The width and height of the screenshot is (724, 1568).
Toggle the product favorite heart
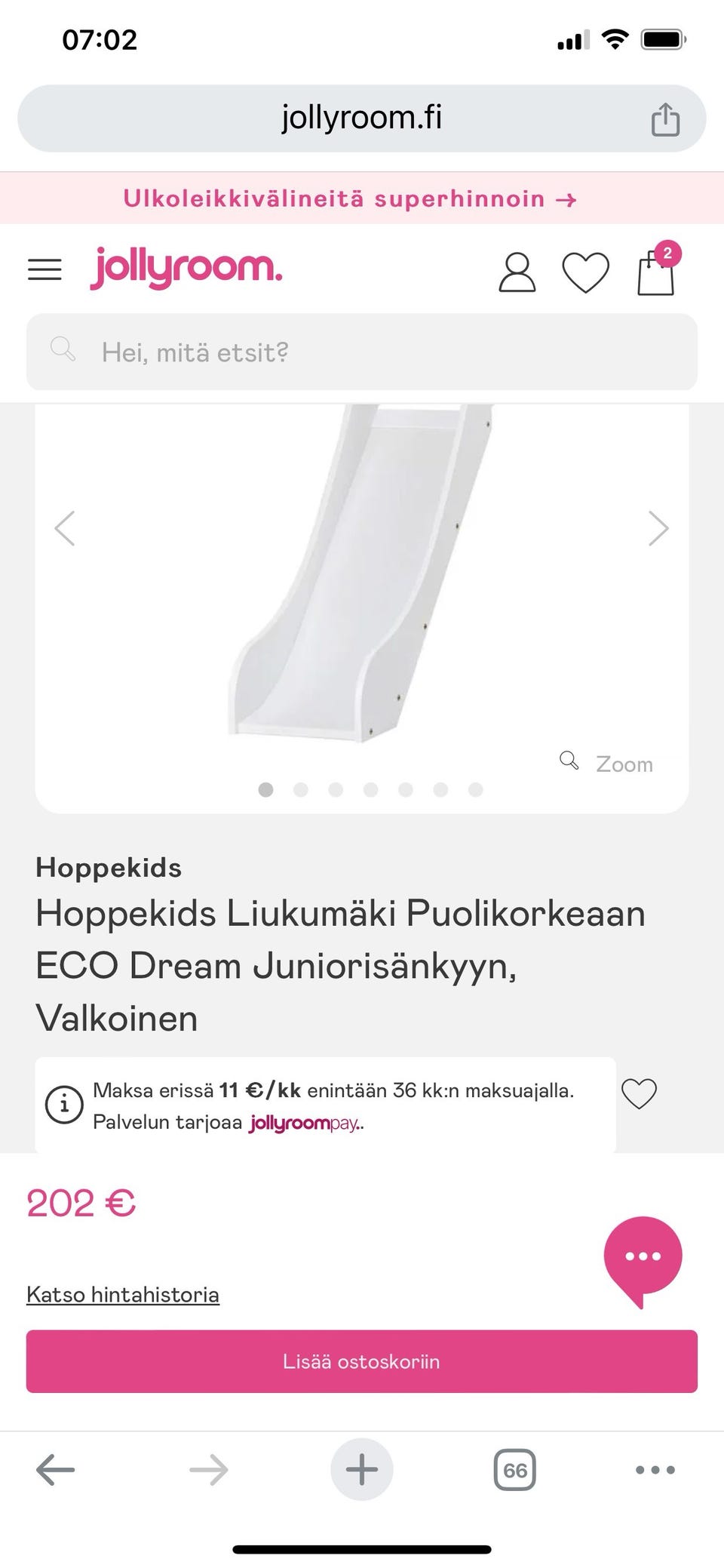[x=640, y=1091]
